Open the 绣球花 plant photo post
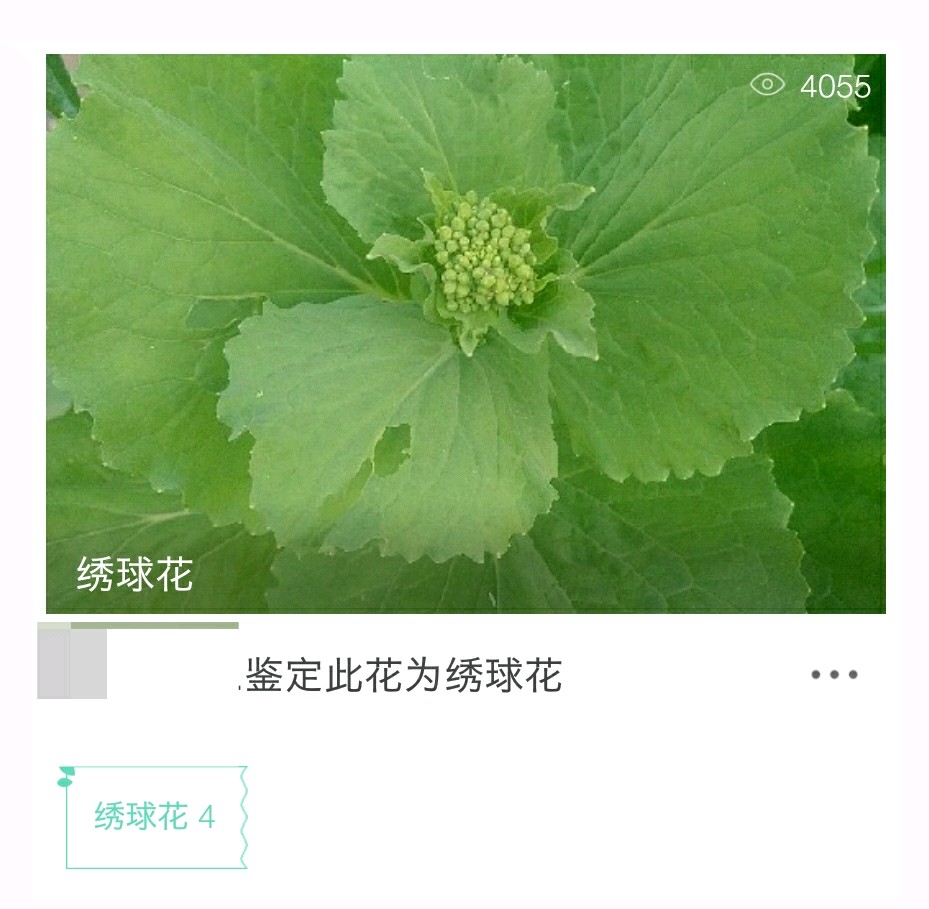This screenshot has height=909, width=929. 465,333
